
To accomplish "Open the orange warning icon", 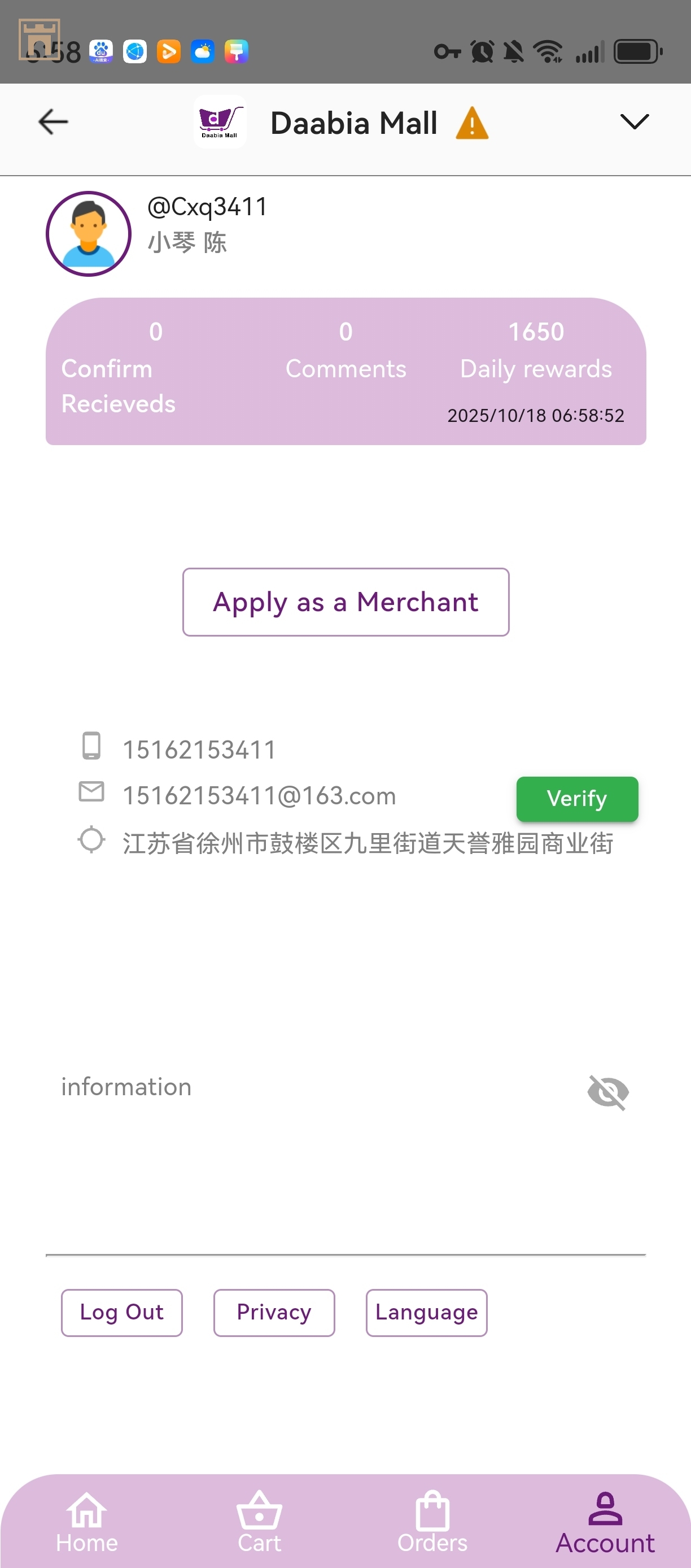I will 472,124.
